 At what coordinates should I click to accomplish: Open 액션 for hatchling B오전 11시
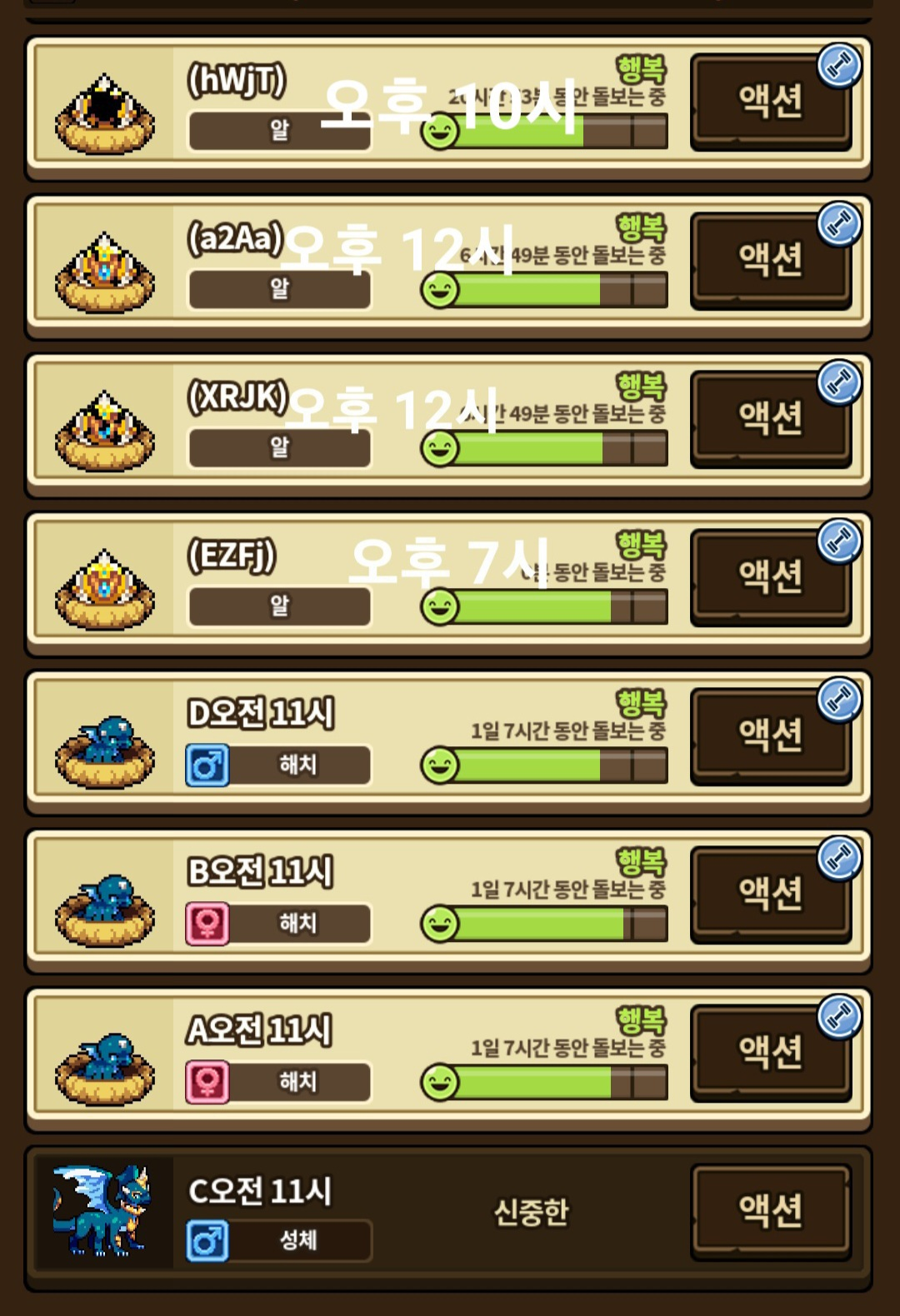(770, 894)
